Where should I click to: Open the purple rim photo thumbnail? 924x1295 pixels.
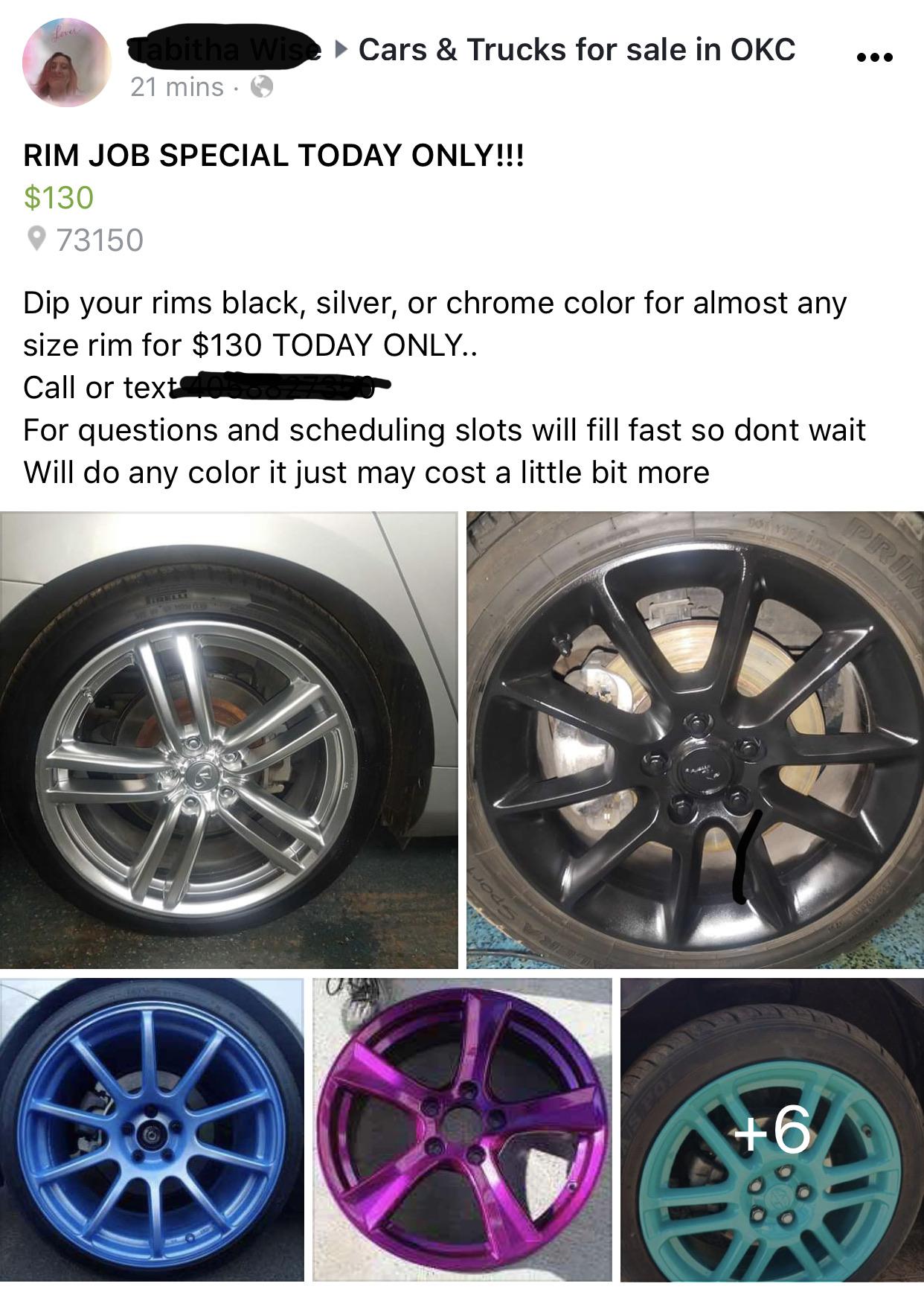[x=461, y=1139]
